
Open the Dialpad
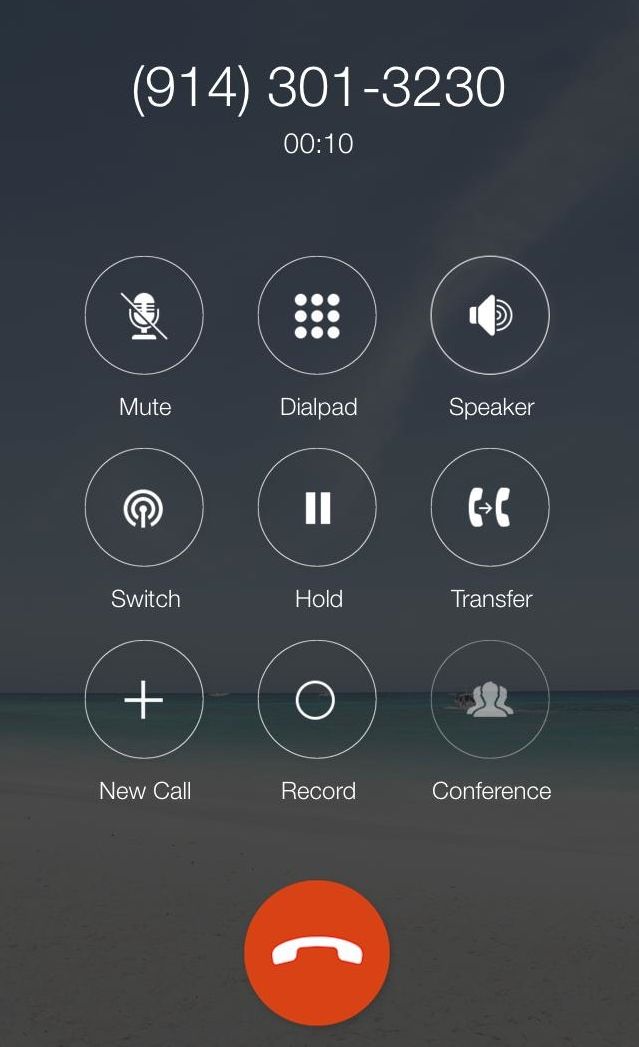[x=317, y=315]
